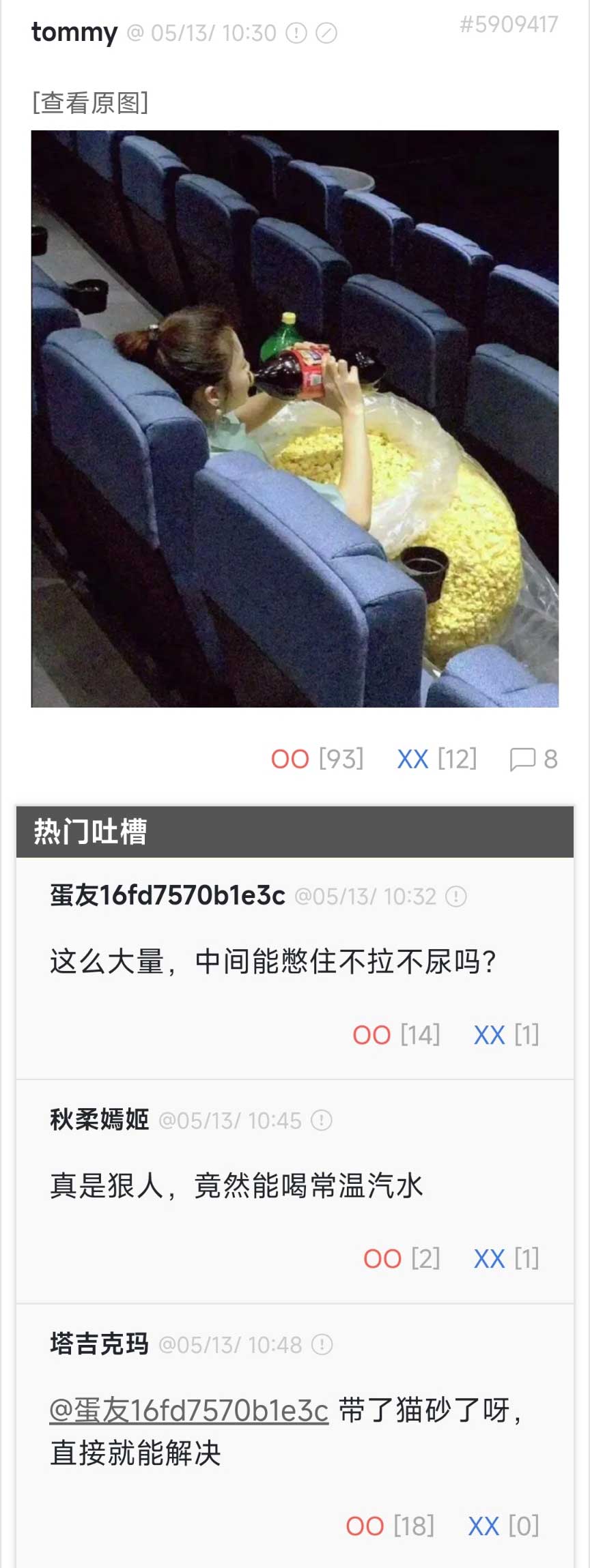Open the 8 comments on tommy's post
590x1568 pixels.
click(x=533, y=759)
